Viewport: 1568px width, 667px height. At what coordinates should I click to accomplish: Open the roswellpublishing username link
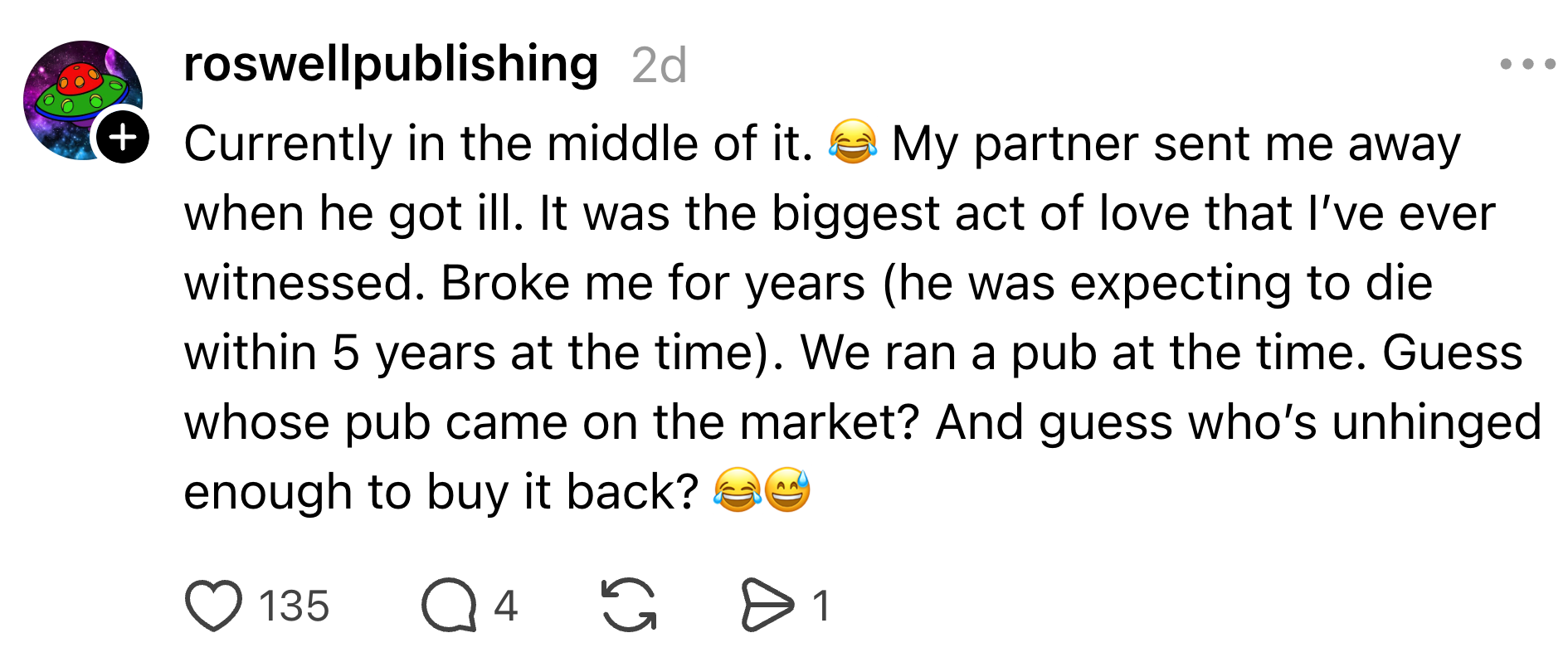click(x=391, y=65)
